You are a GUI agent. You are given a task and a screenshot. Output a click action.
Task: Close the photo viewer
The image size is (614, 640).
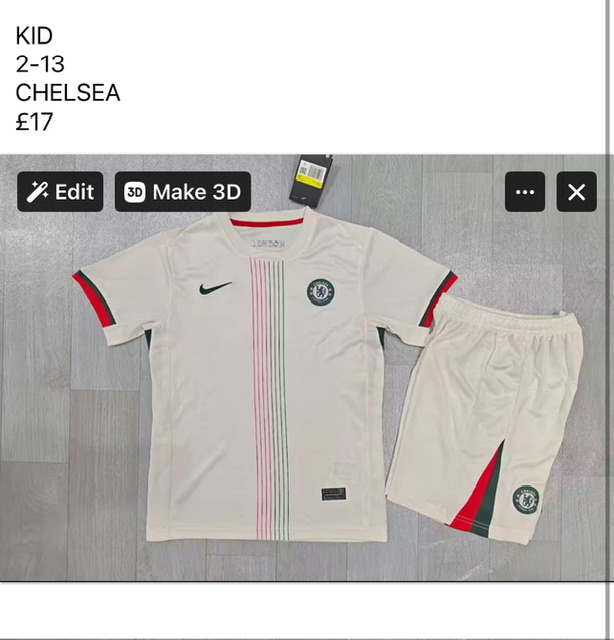tap(576, 192)
